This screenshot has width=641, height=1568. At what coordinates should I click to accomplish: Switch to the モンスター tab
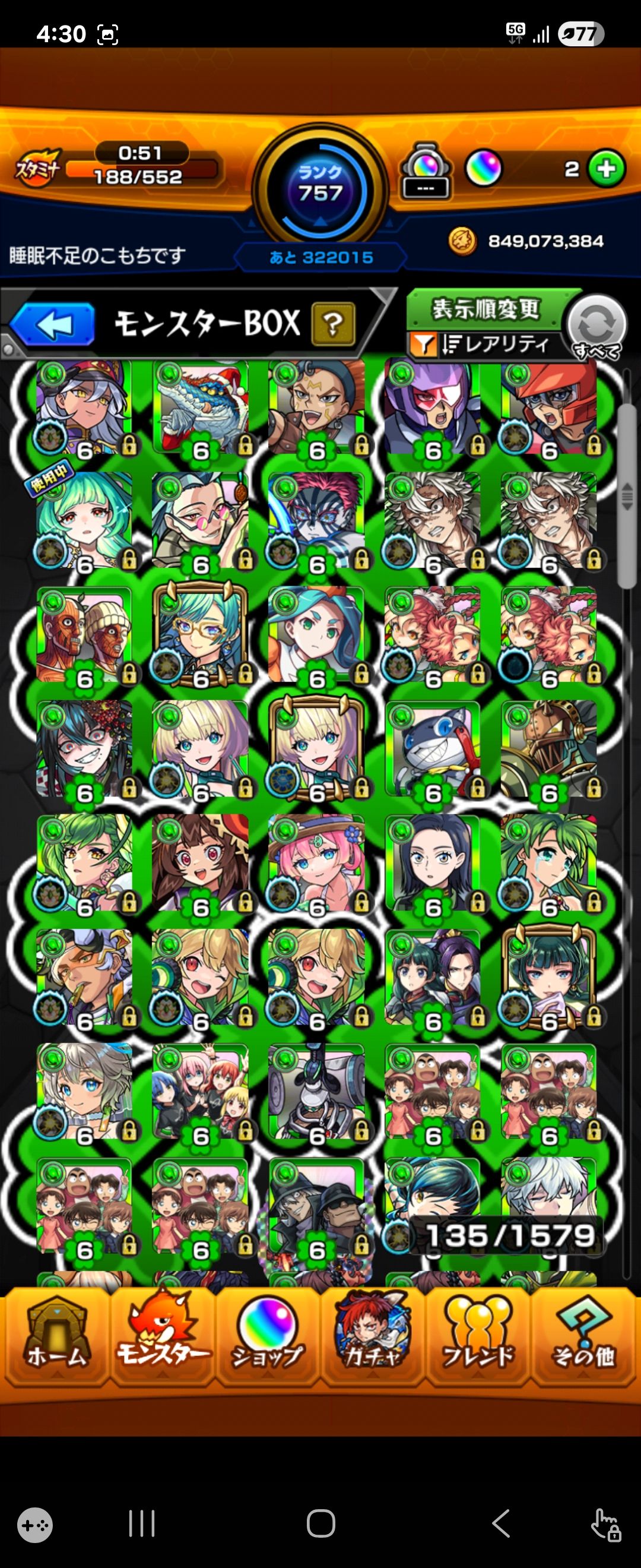[163, 1341]
